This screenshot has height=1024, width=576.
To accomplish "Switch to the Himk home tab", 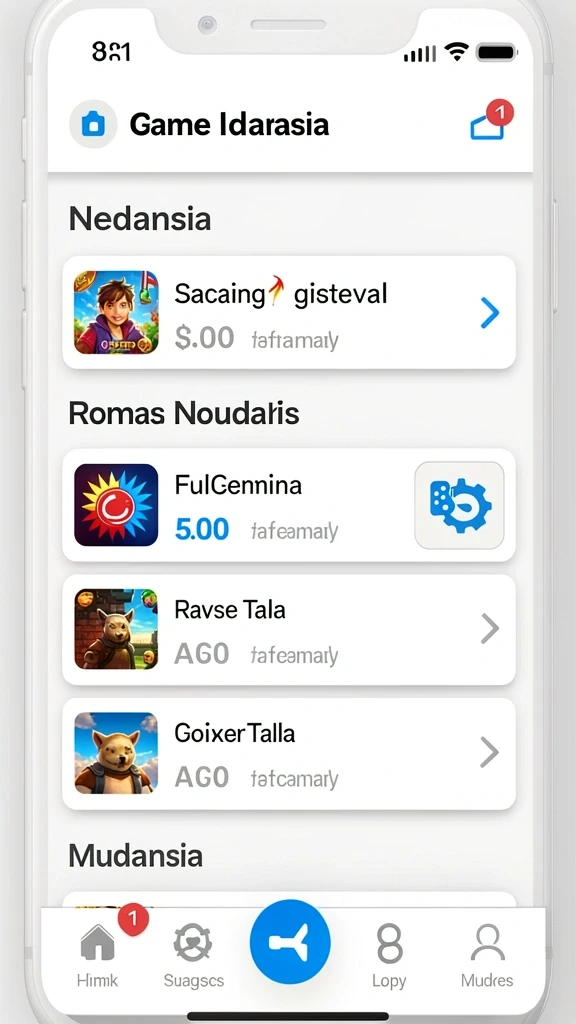I will 98,954.
